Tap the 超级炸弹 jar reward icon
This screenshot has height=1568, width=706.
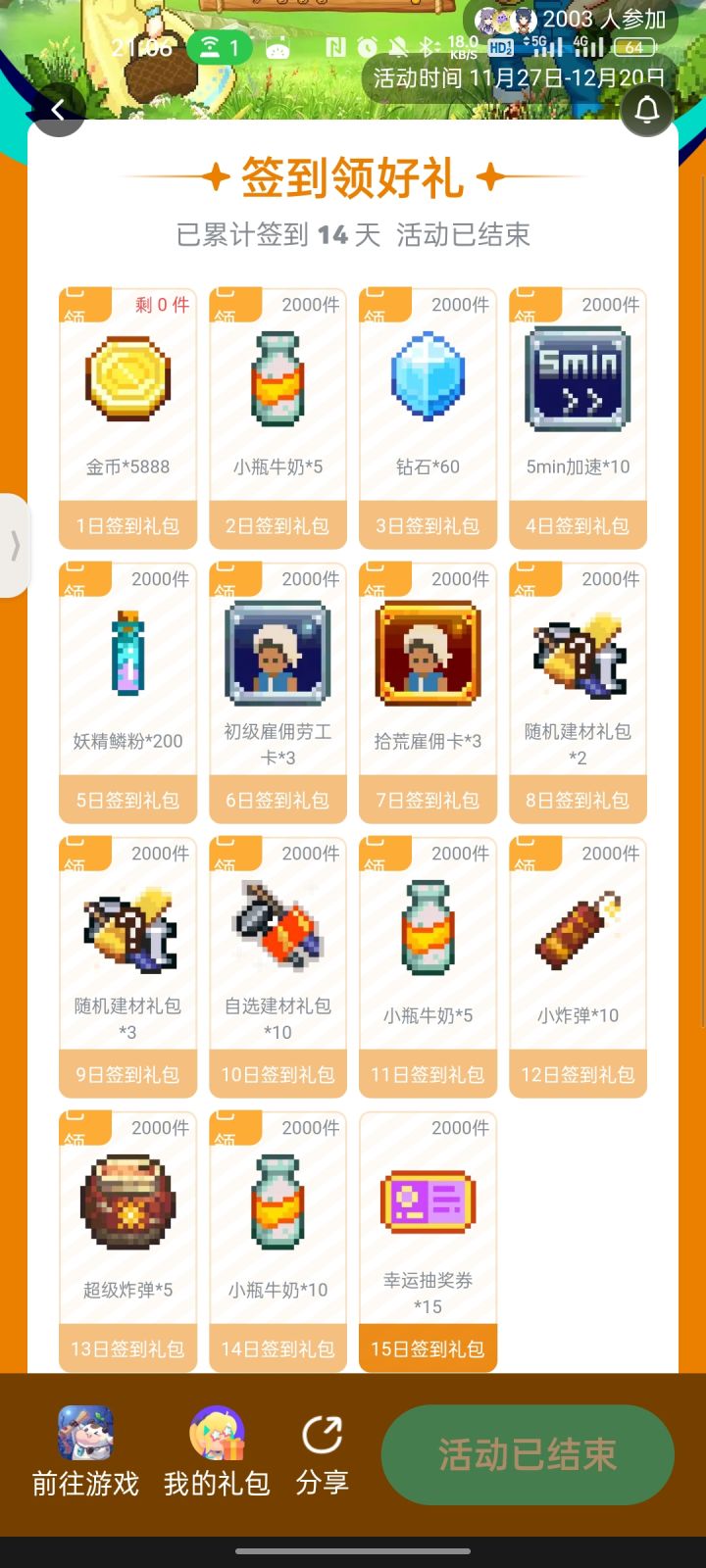pyautogui.click(x=127, y=1200)
